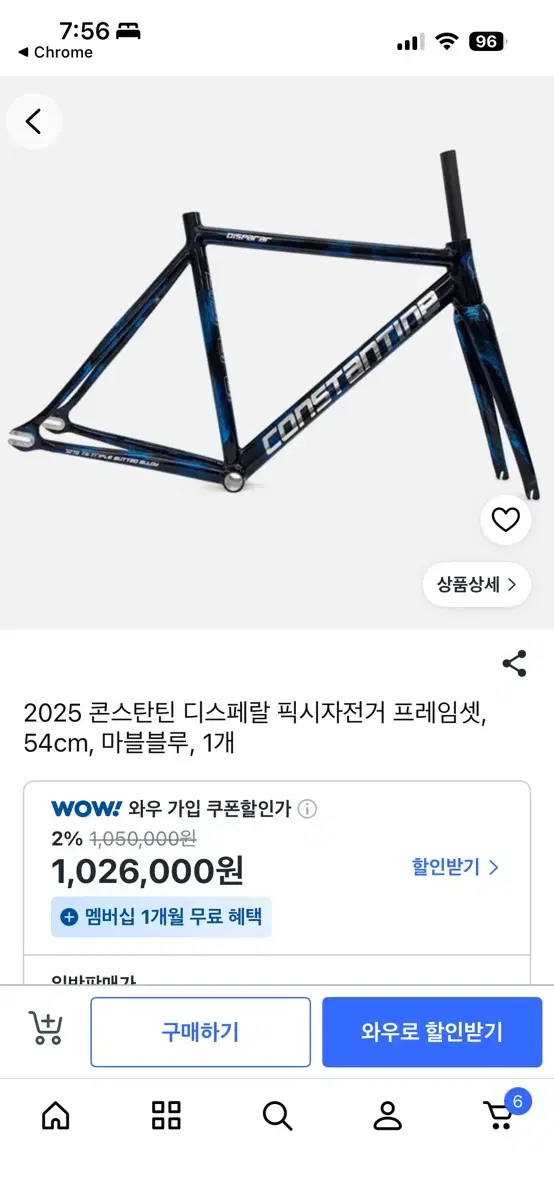
Task: Add the frameset to cart
Action: (x=45, y=1030)
